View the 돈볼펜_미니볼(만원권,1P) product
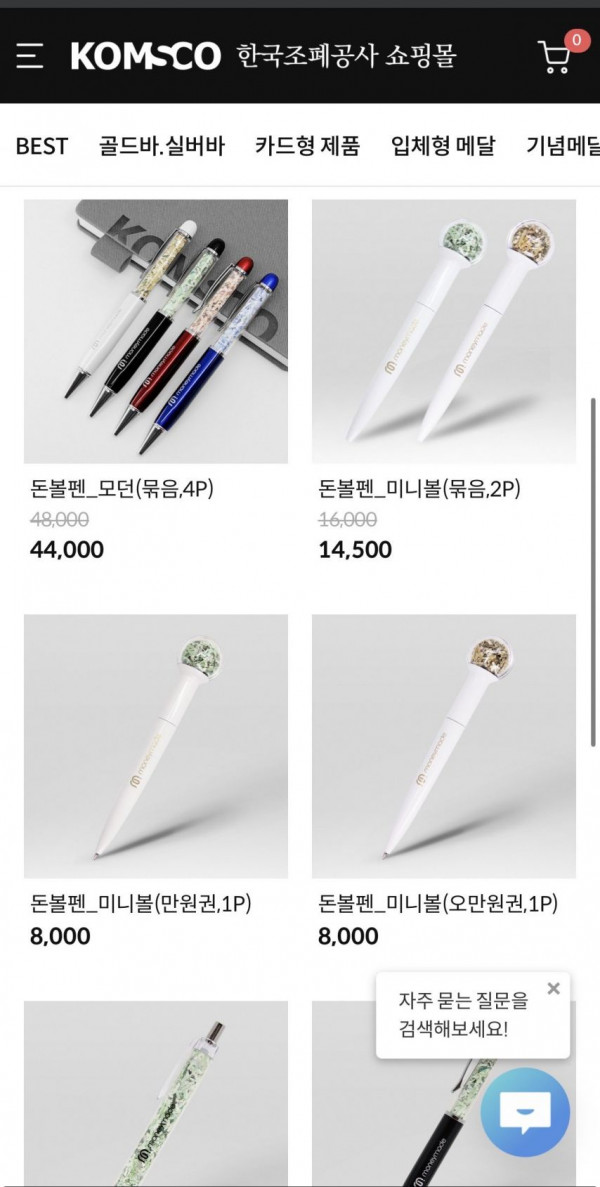 click(x=155, y=746)
